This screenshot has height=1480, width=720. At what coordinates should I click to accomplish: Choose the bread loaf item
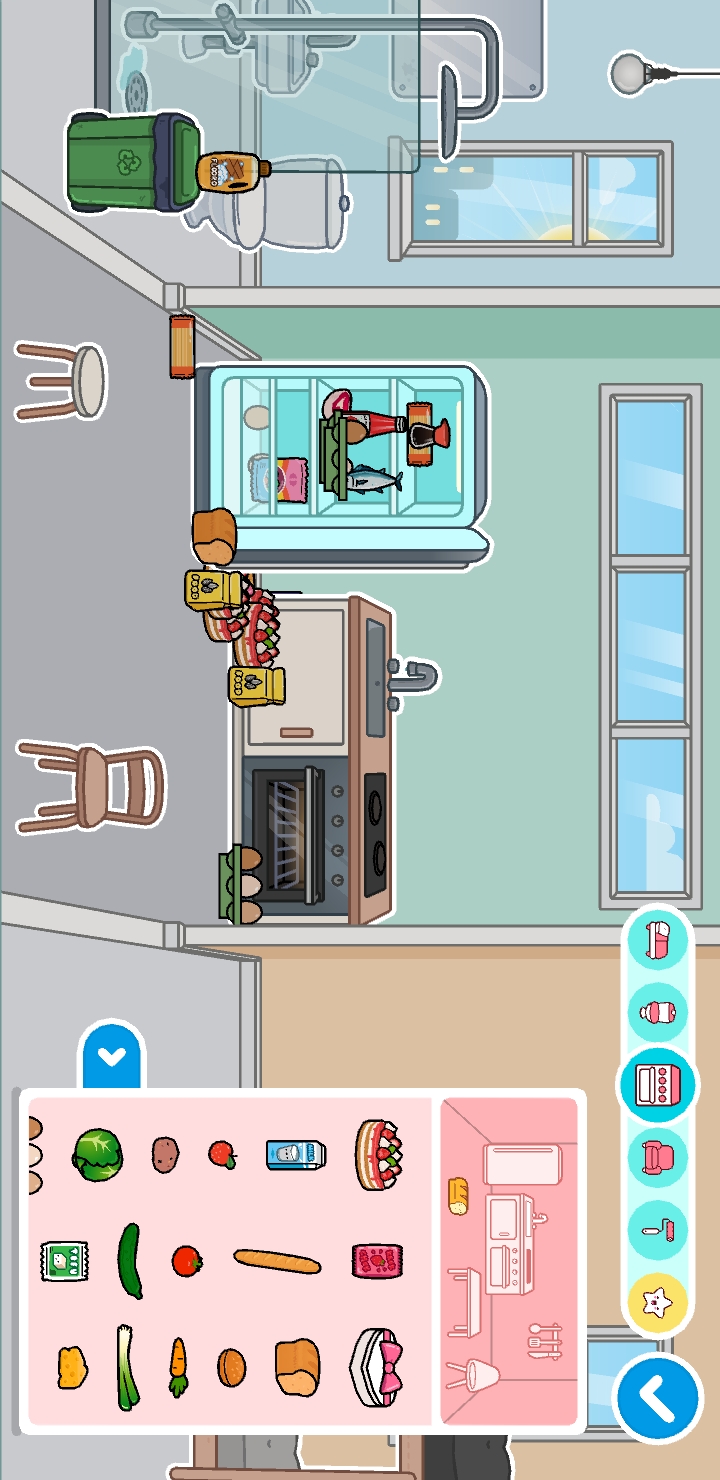click(297, 1367)
